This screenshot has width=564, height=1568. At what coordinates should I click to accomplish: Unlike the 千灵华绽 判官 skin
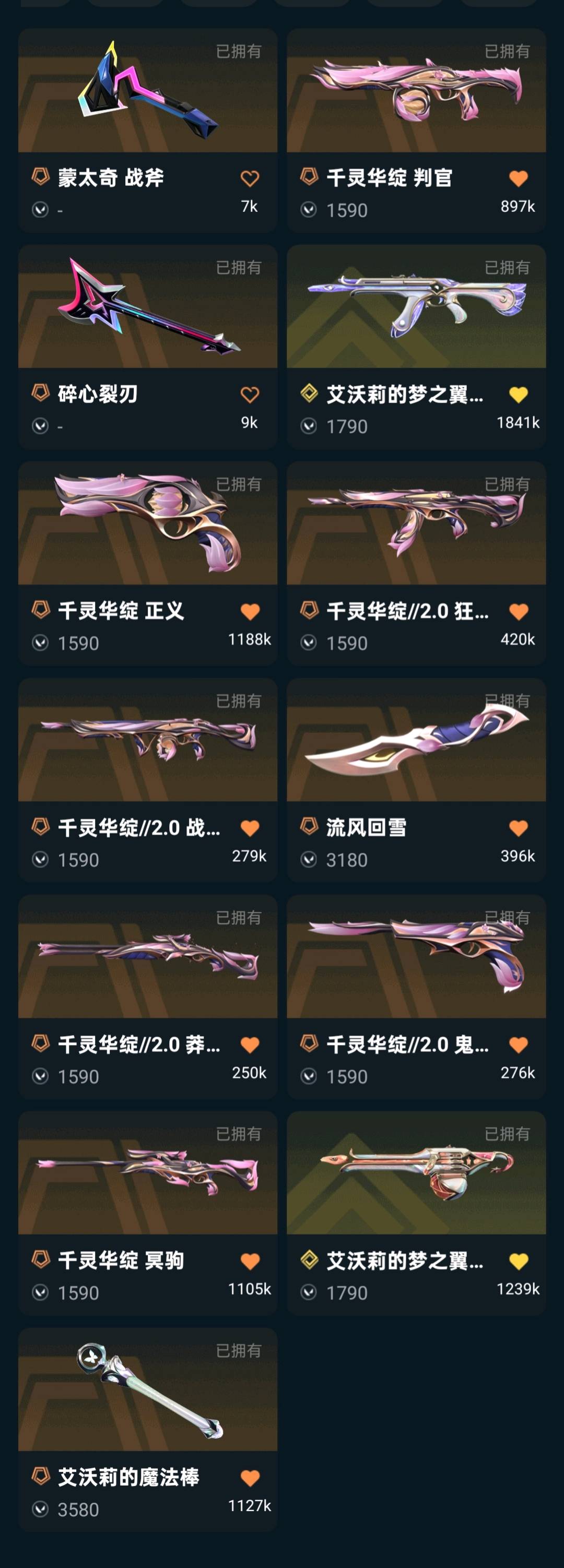pos(519,179)
